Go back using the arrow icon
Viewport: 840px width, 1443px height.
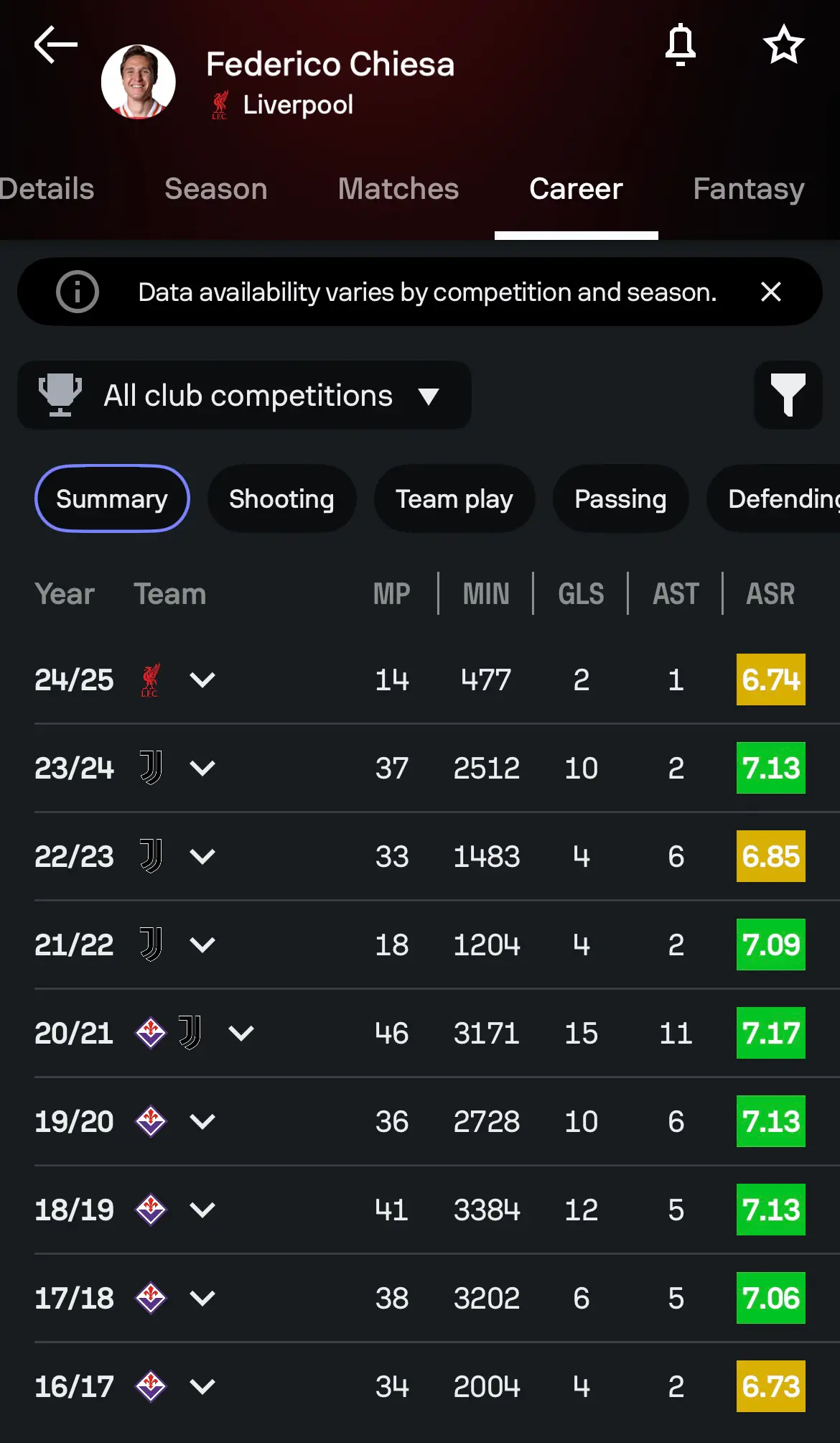(x=56, y=45)
